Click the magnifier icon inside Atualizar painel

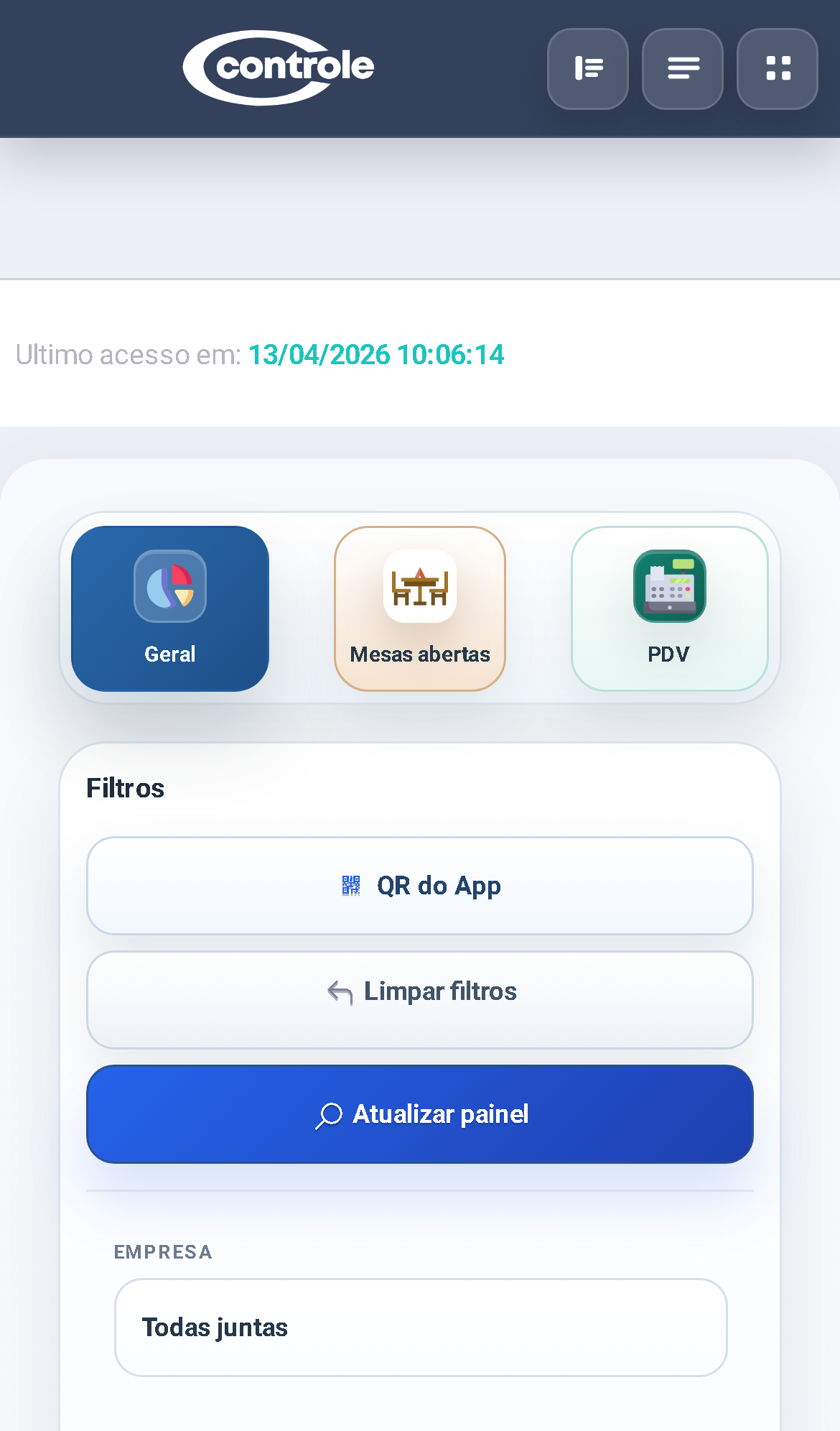click(328, 1115)
